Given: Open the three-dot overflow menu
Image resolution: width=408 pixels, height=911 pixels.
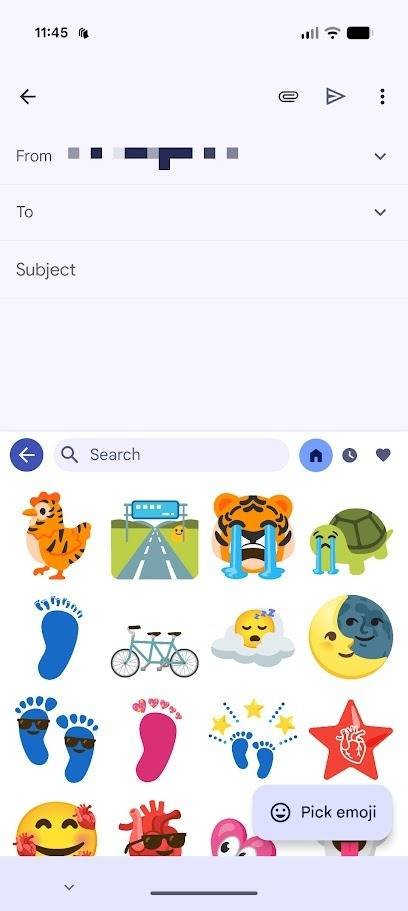Looking at the screenshot, I should pyautogui.click(x=382, y=96).
